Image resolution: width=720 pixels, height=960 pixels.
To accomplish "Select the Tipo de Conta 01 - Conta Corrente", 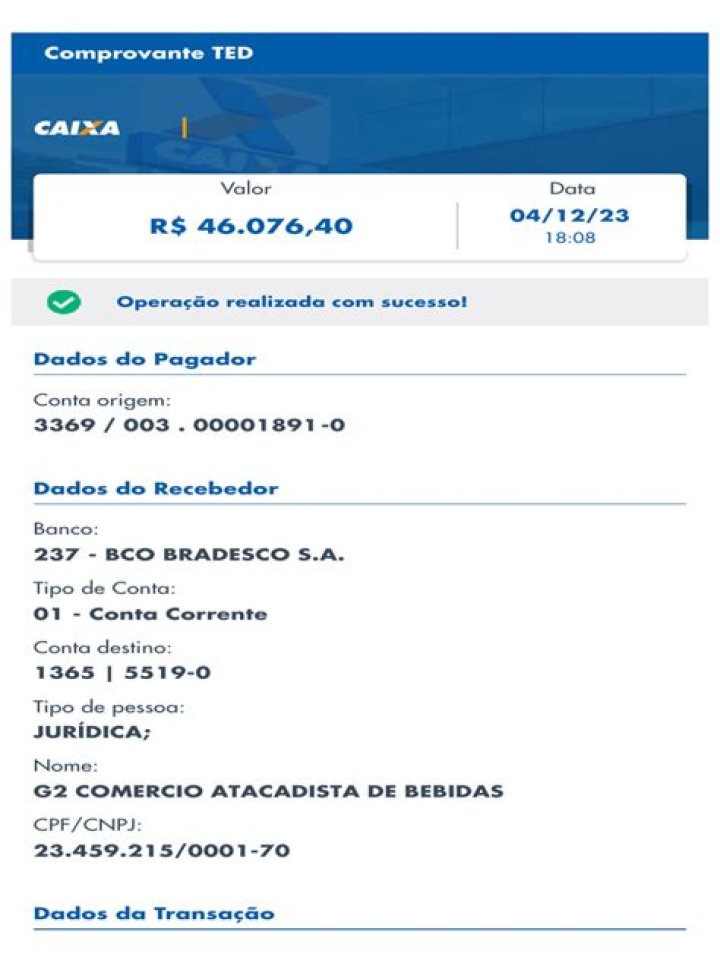I will pos(150,612).
